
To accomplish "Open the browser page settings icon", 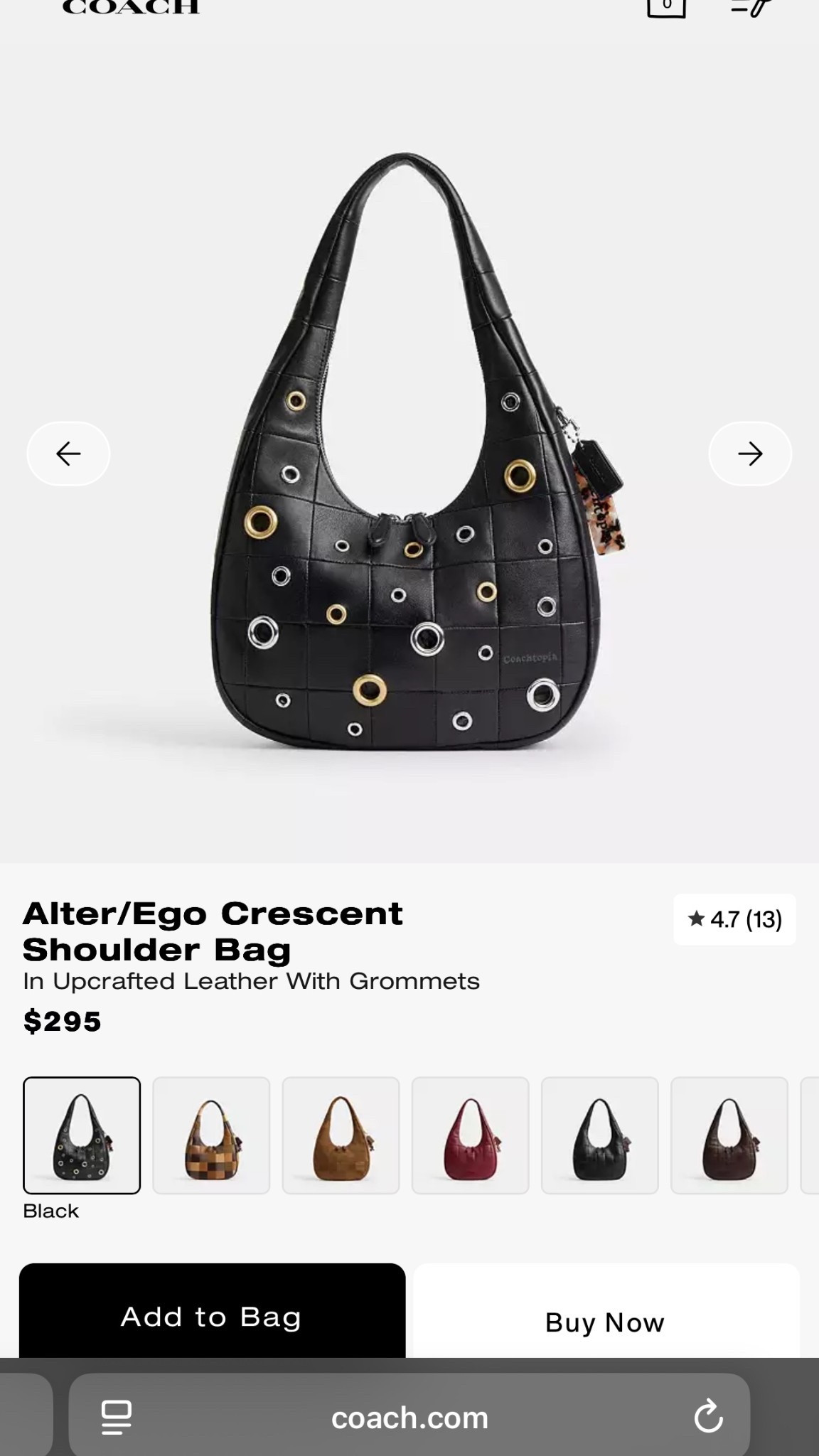I will [x=117, y=1417].
